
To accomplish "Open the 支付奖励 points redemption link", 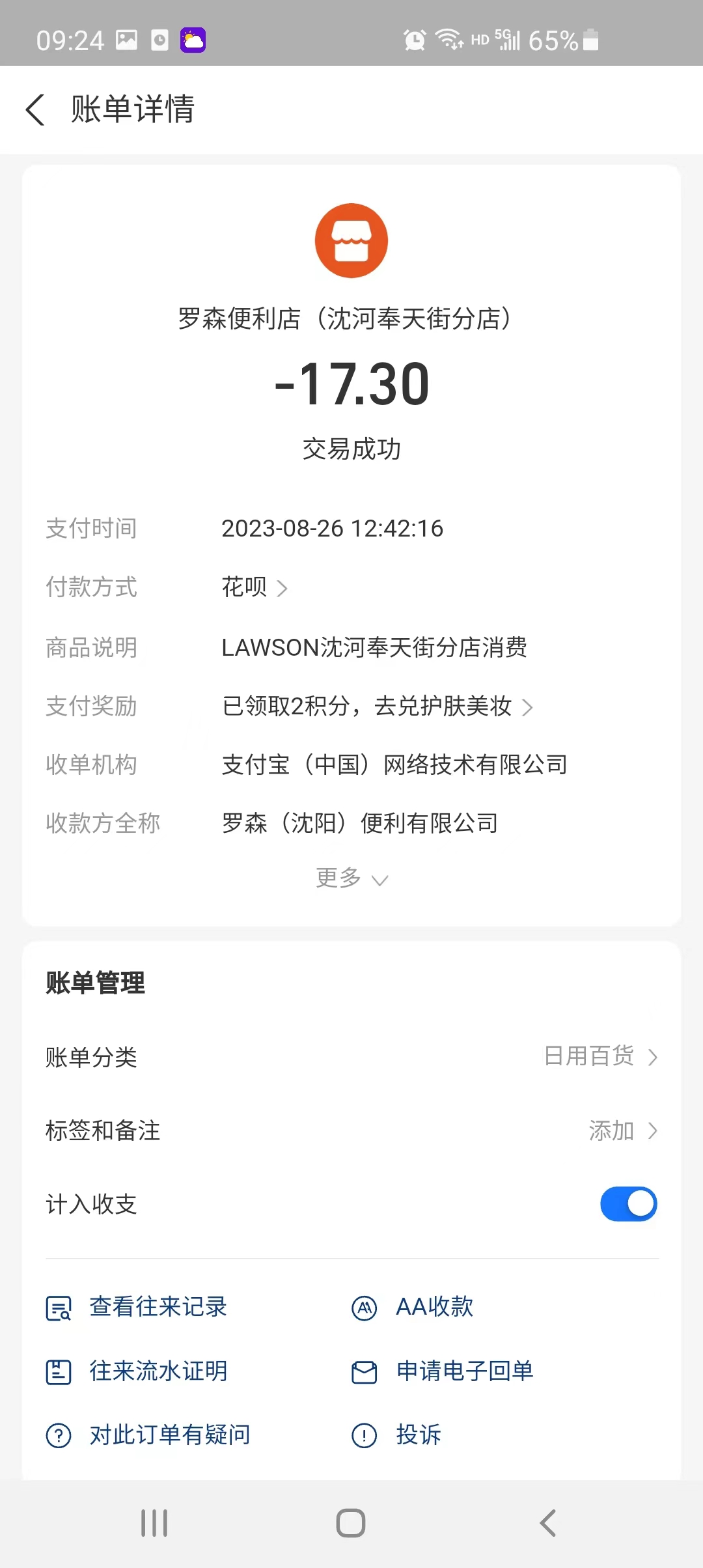I will (378, 707).
